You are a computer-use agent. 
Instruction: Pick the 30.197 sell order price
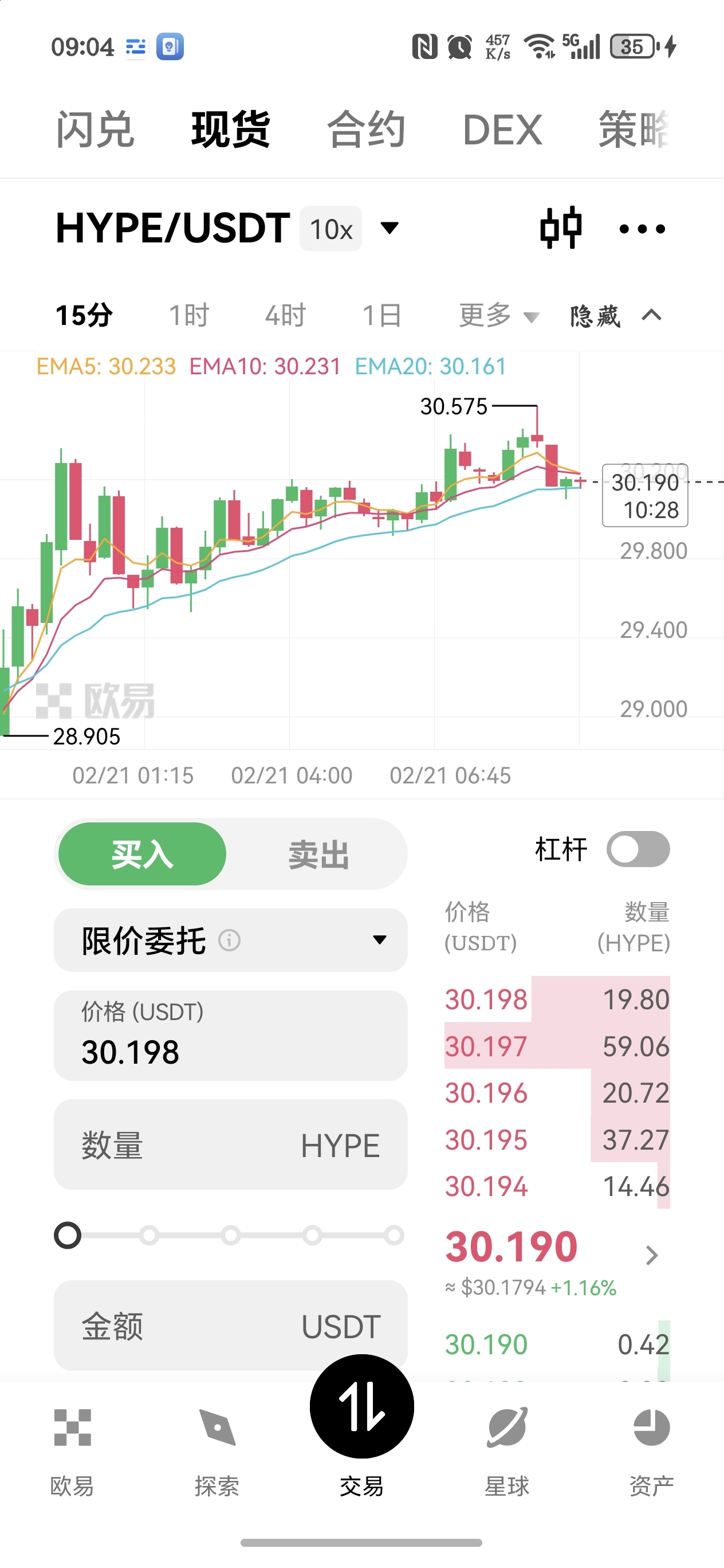(x=486, y=1046)
